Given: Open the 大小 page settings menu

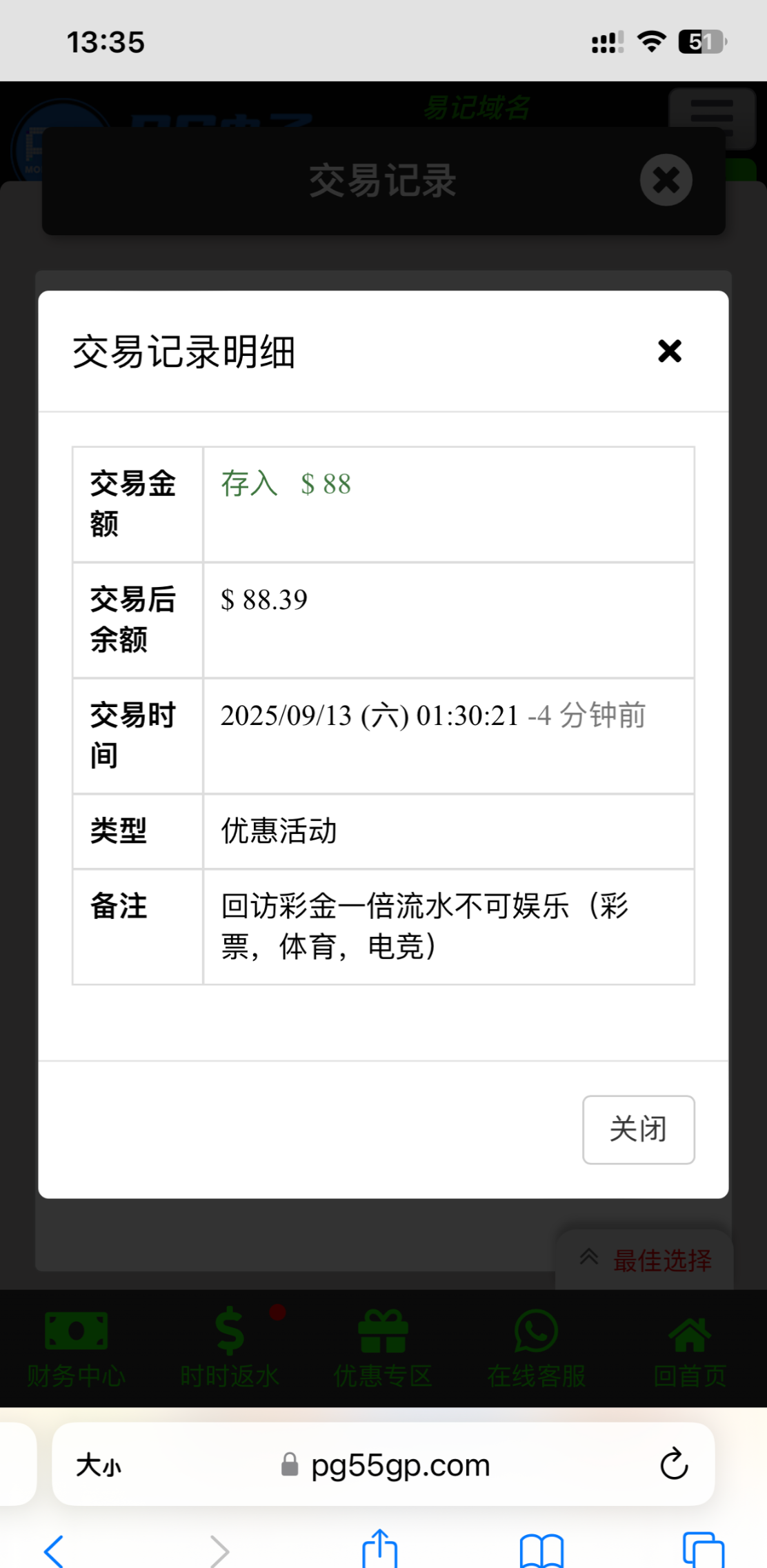Looking at the screenshot, I should click(x=99, y=1465).
